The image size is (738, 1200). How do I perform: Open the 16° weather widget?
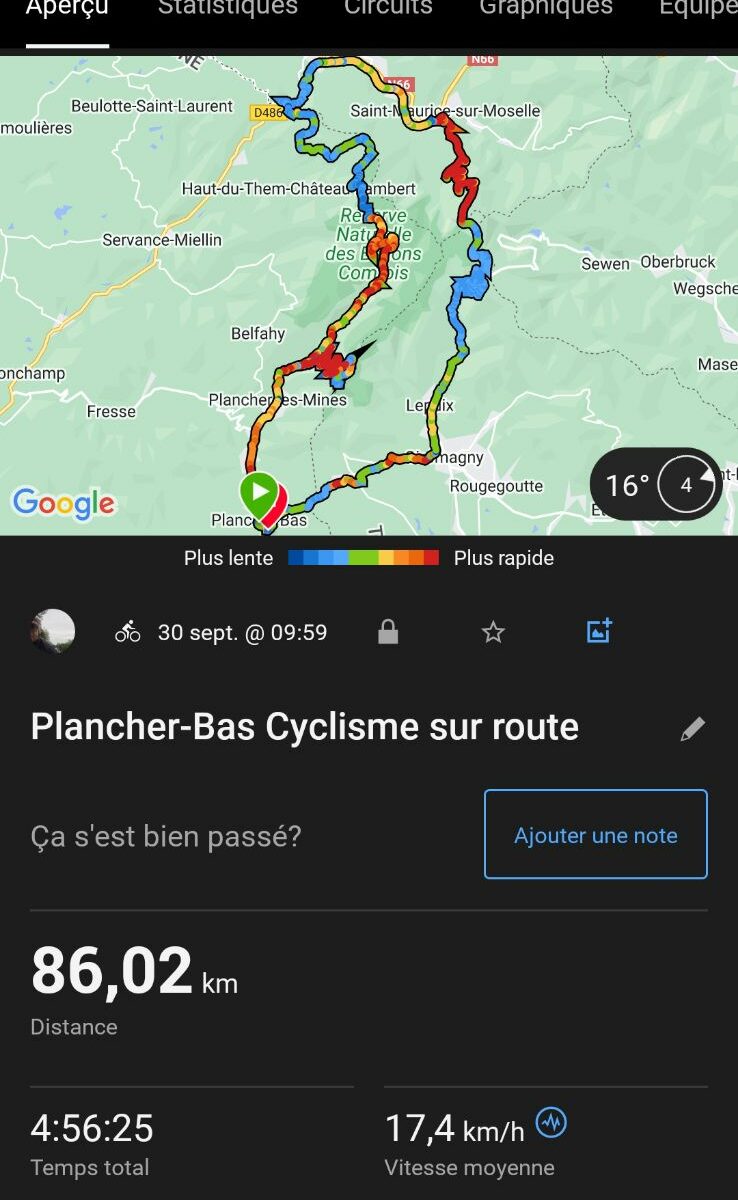tap(656, 485)
